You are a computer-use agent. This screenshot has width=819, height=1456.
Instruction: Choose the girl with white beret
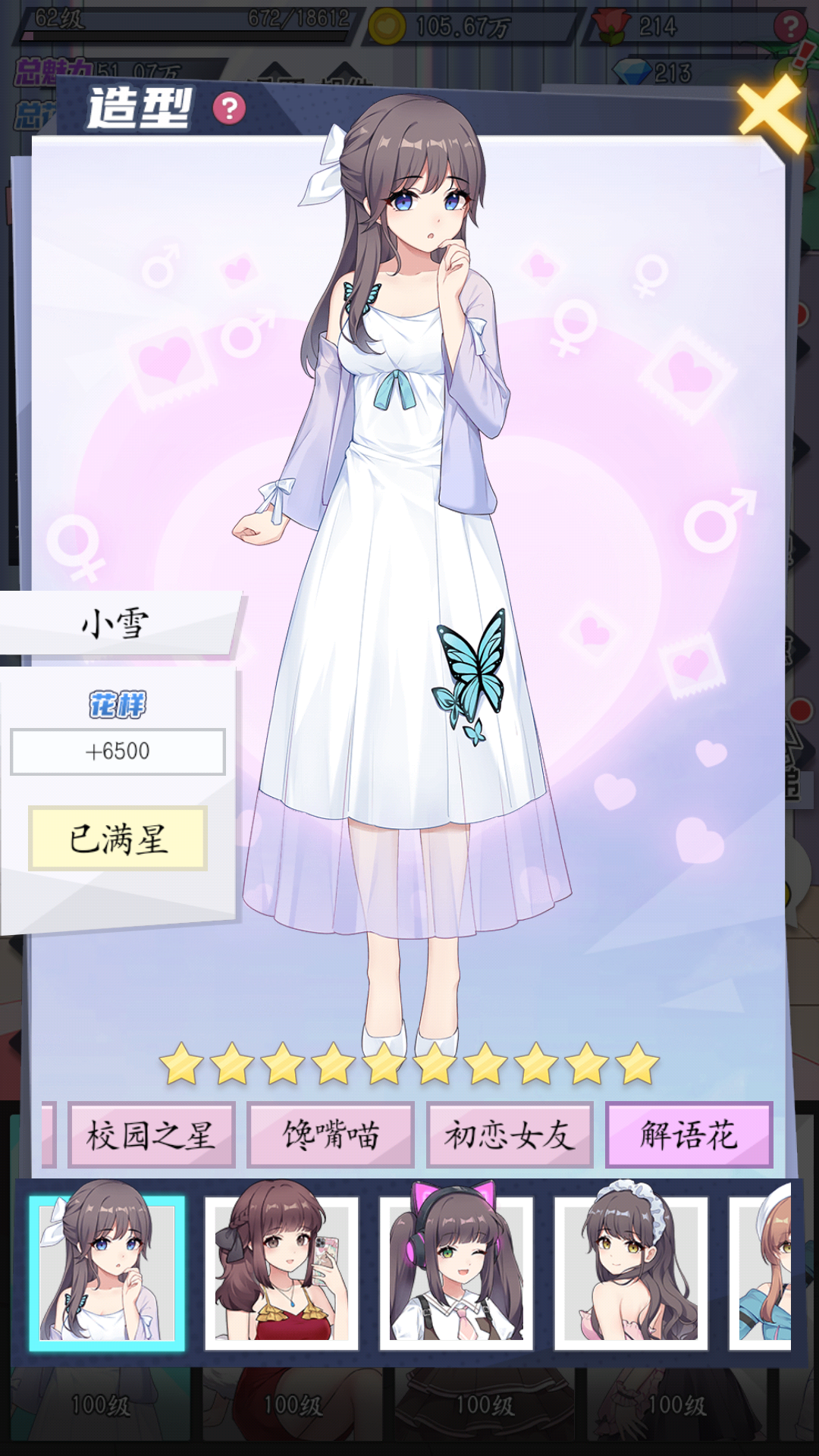[762, 1272]
